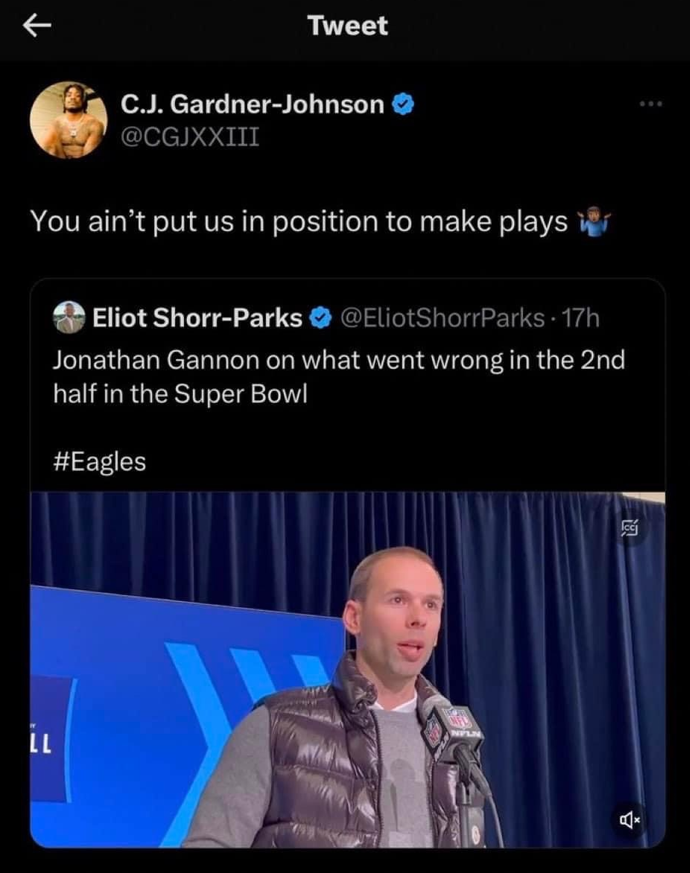690x873 pixels.
Task: Tap the captions icon on the video
Action: pyautogui.click(x=630, y=529)
